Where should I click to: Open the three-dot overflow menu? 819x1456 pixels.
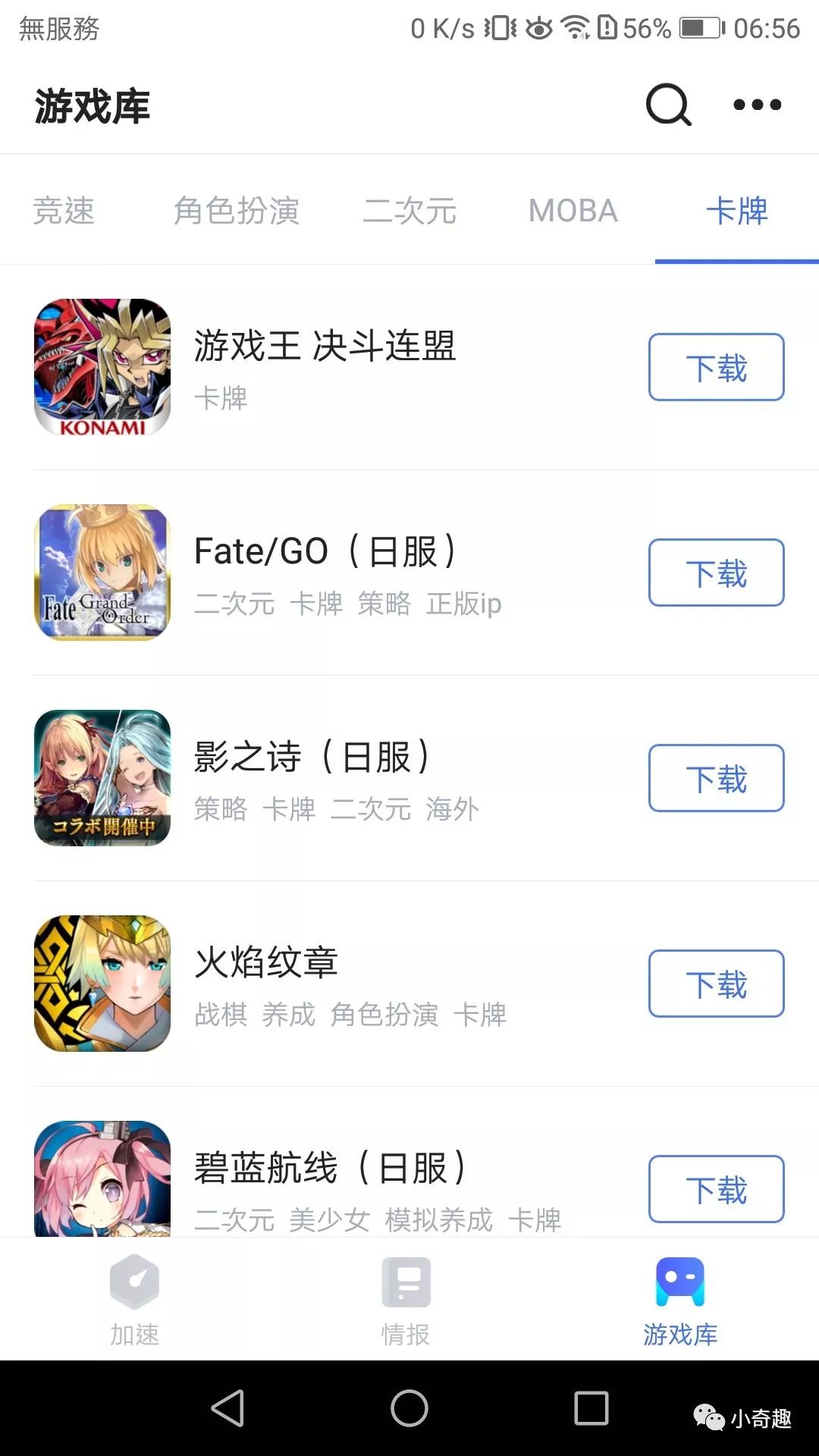[757, 105]
